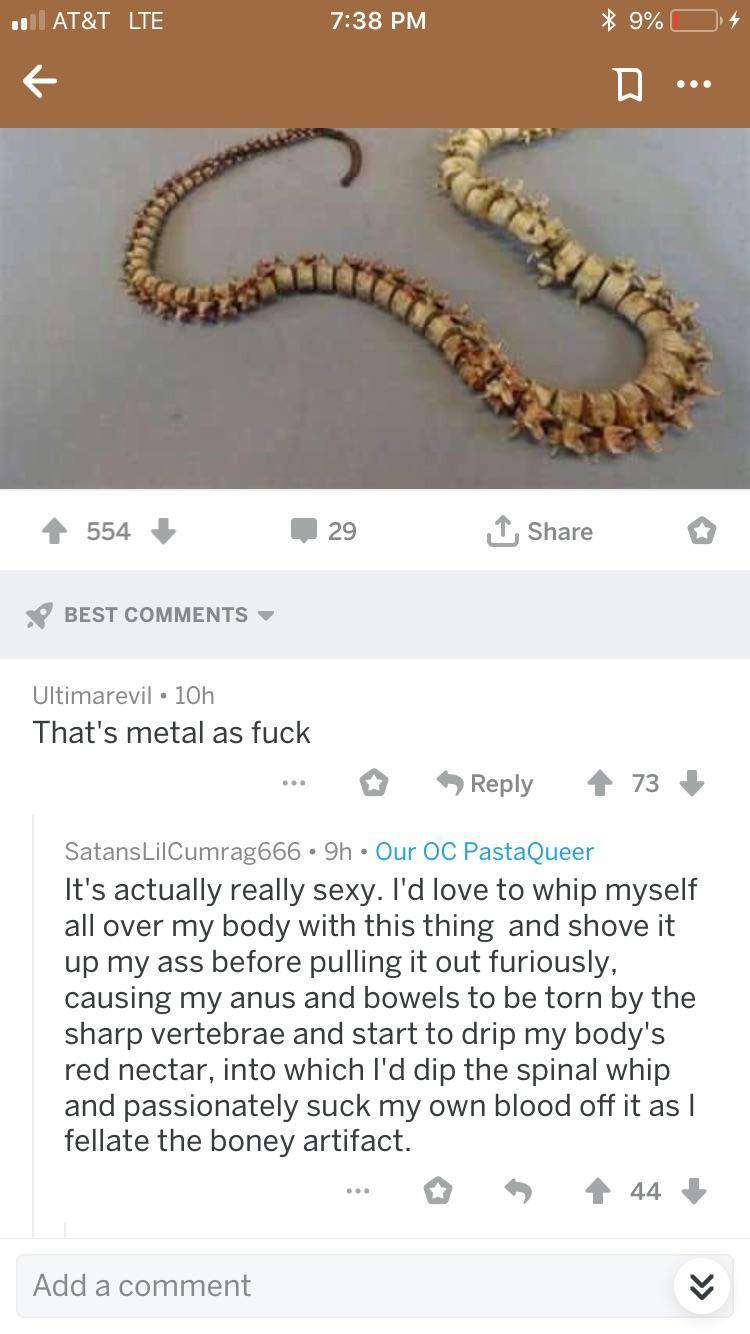The width and height of the screenshot is (750, 1334).
Task: Open the post image
Action: pos(375,308)
